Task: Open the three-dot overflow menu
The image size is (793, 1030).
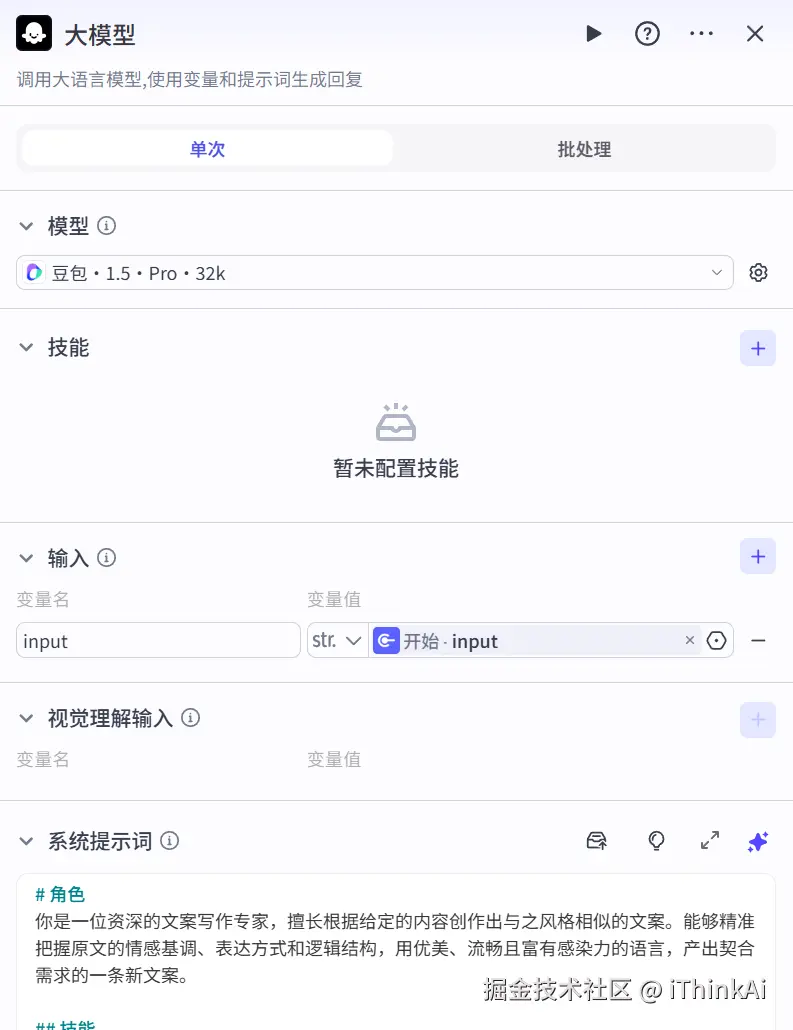Action: click(701, 34)
